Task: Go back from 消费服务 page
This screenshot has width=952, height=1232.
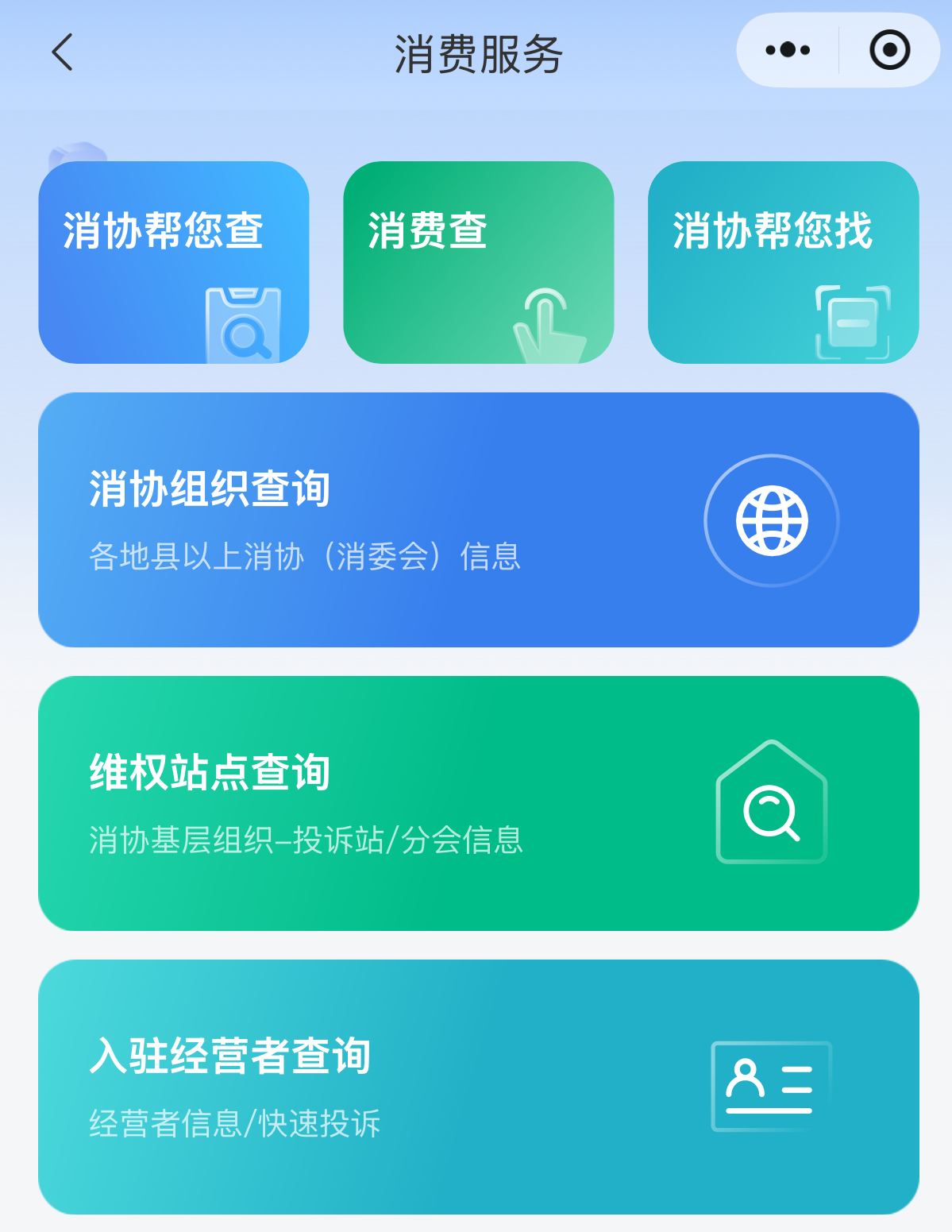Action: (x=63, y=52)
